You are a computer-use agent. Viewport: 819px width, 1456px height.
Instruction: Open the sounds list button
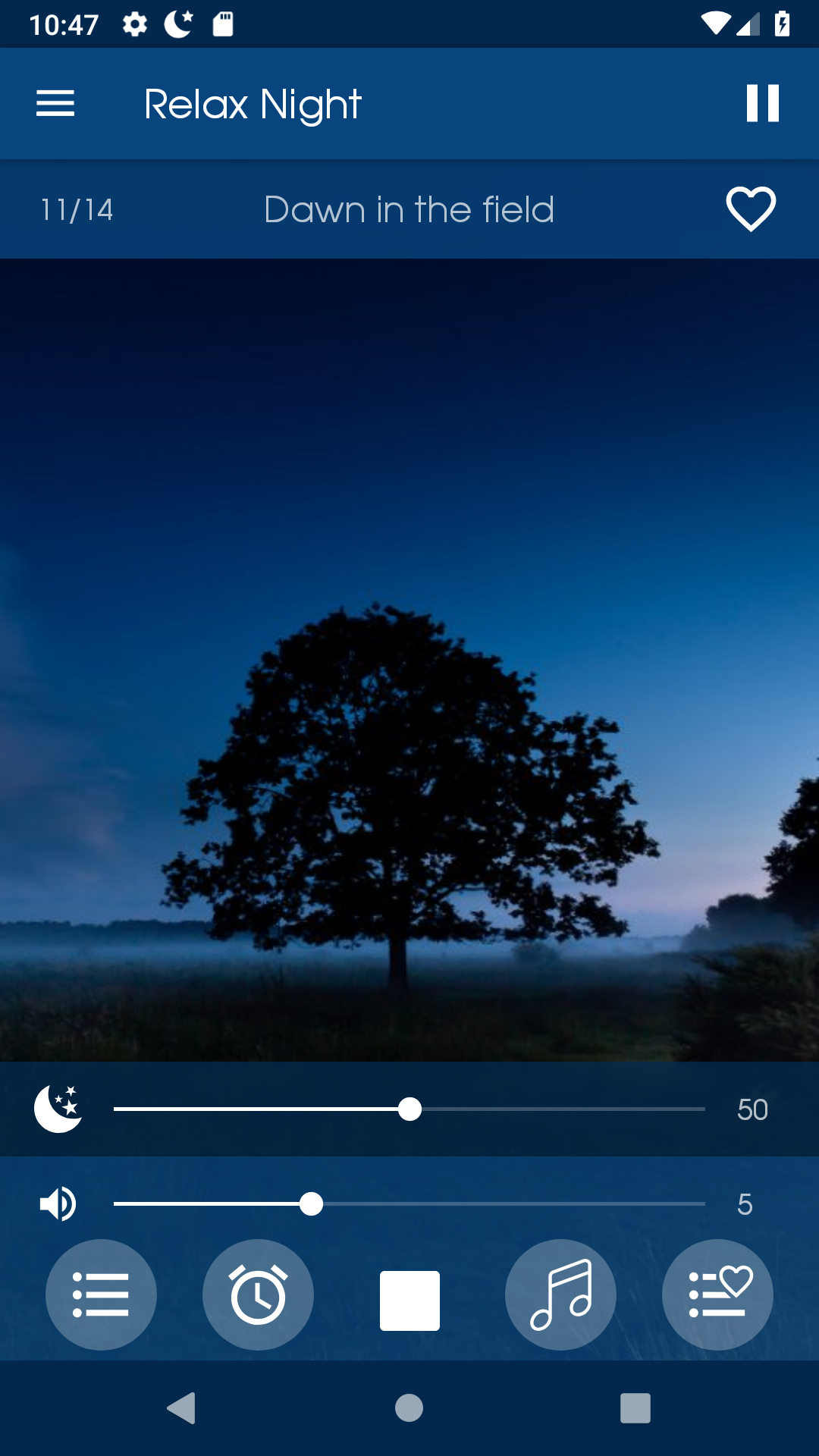pos(101,1294)
